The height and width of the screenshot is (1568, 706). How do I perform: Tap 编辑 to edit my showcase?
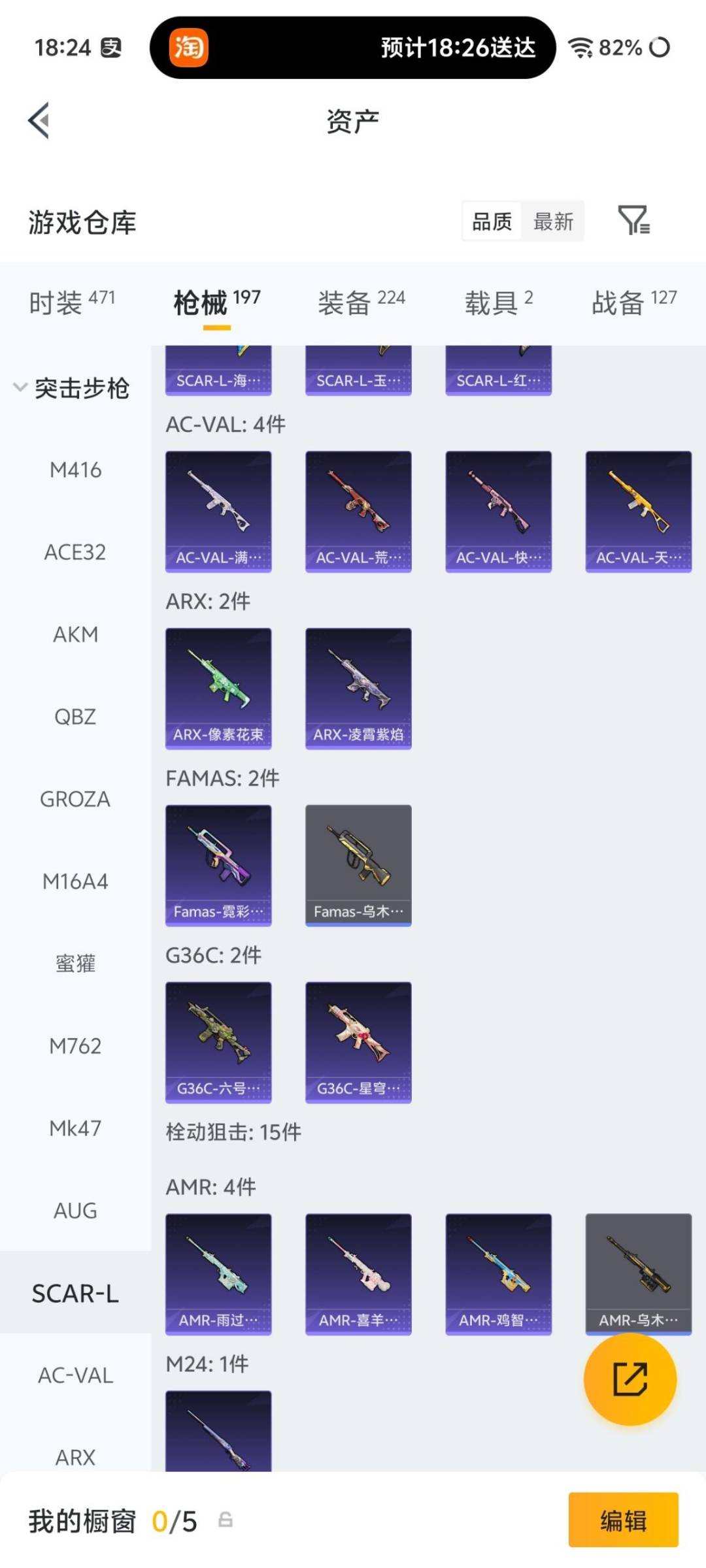pyautogui.click(x=624, y=1520)
